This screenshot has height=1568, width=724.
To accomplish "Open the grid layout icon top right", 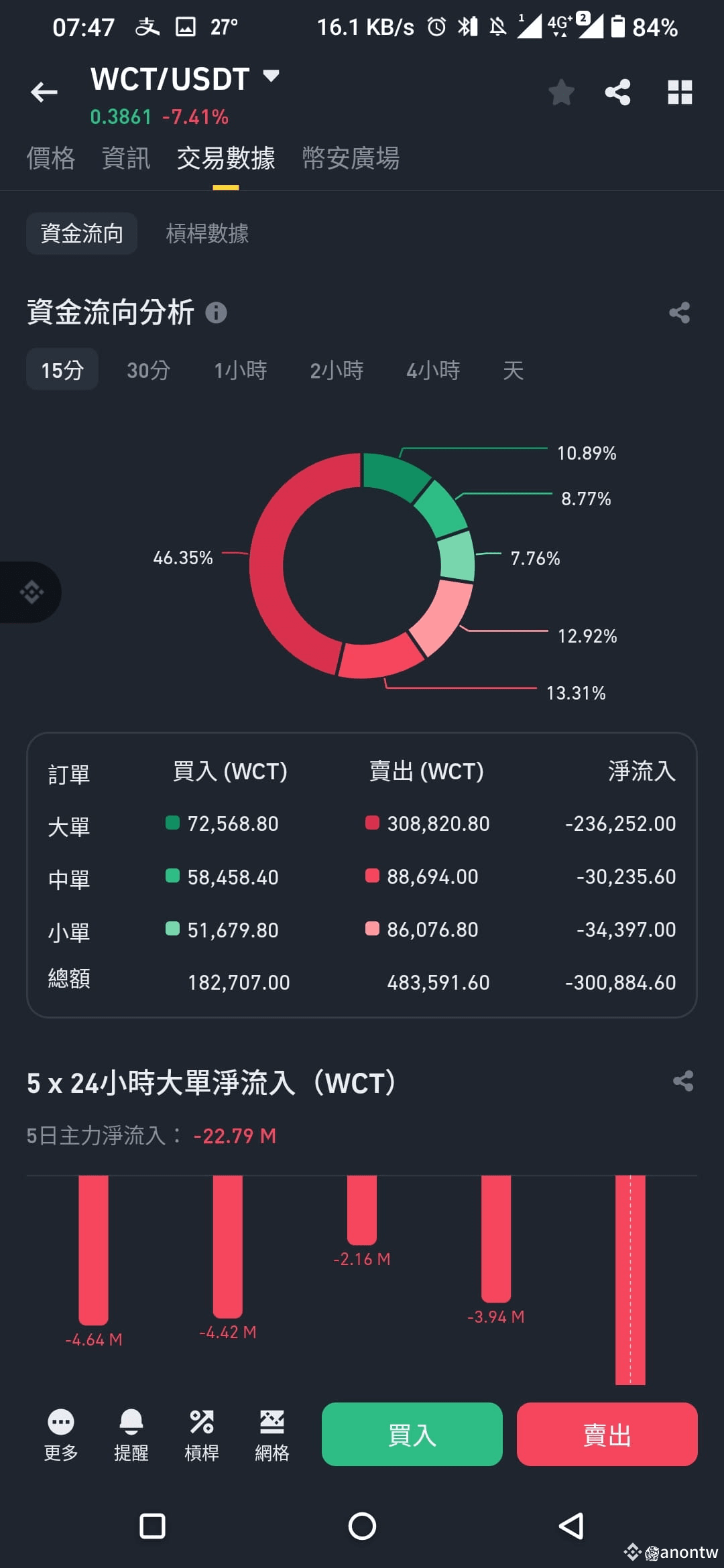I will (680, 93).
